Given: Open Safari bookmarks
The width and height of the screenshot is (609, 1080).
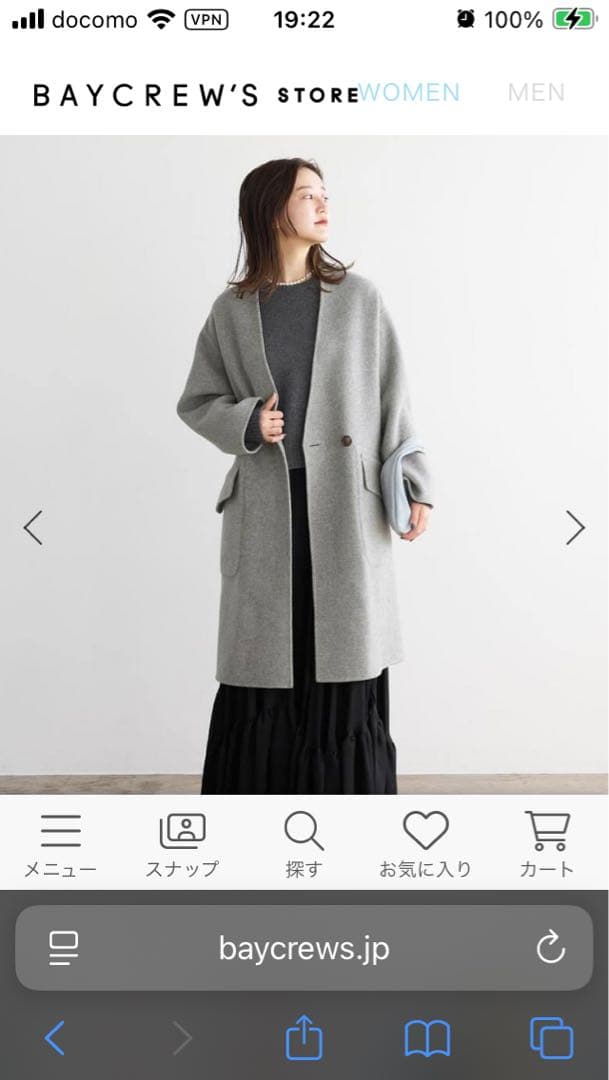Looking at the screenshot, I should (x=427, y=1039).
